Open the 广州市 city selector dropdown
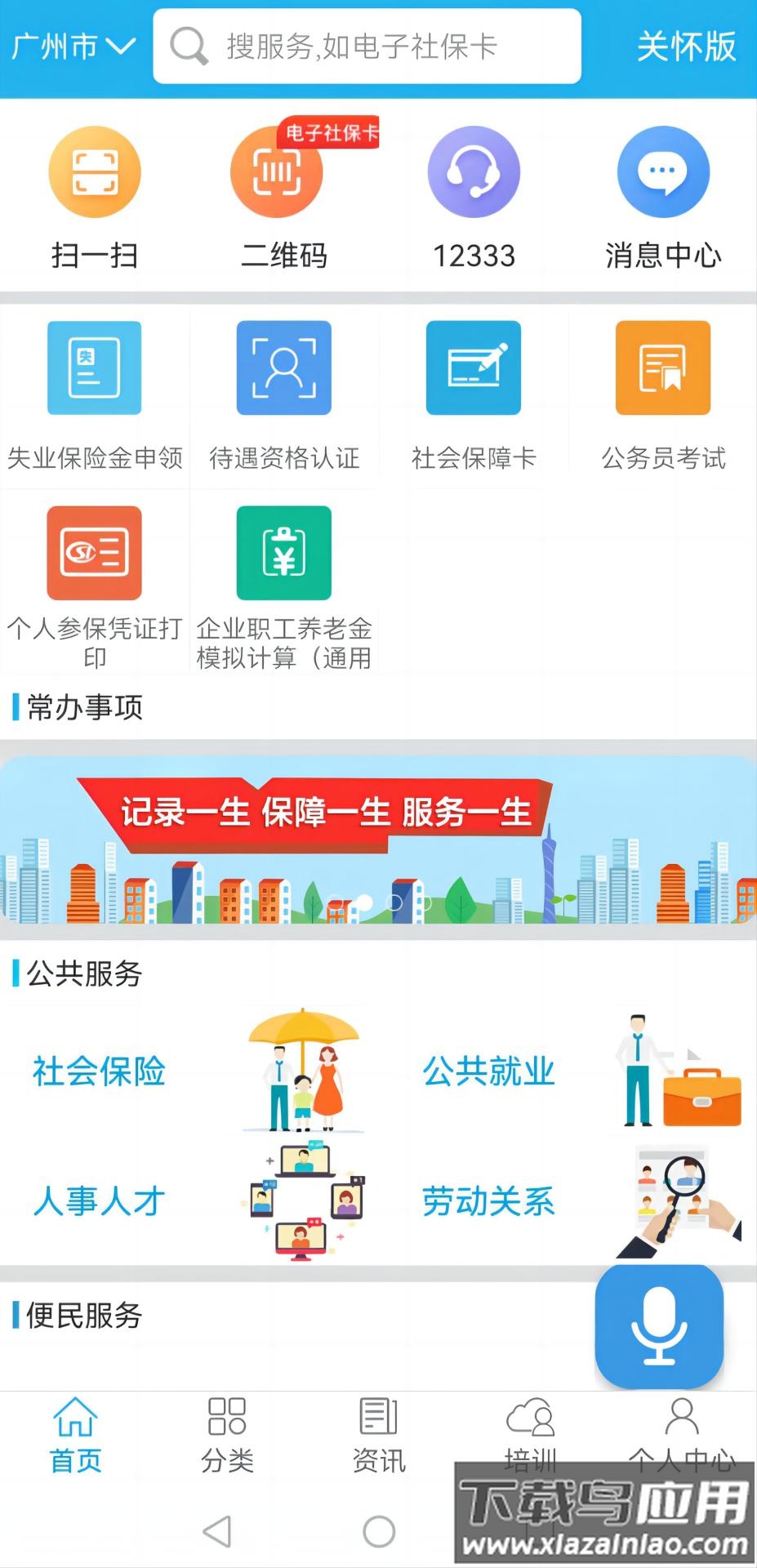 tap(72, 47)
